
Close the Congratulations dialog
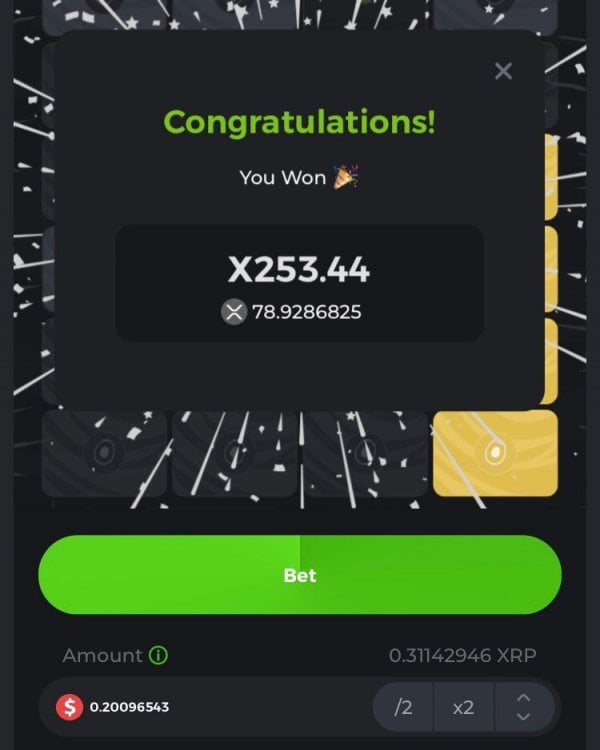(503, 71)
